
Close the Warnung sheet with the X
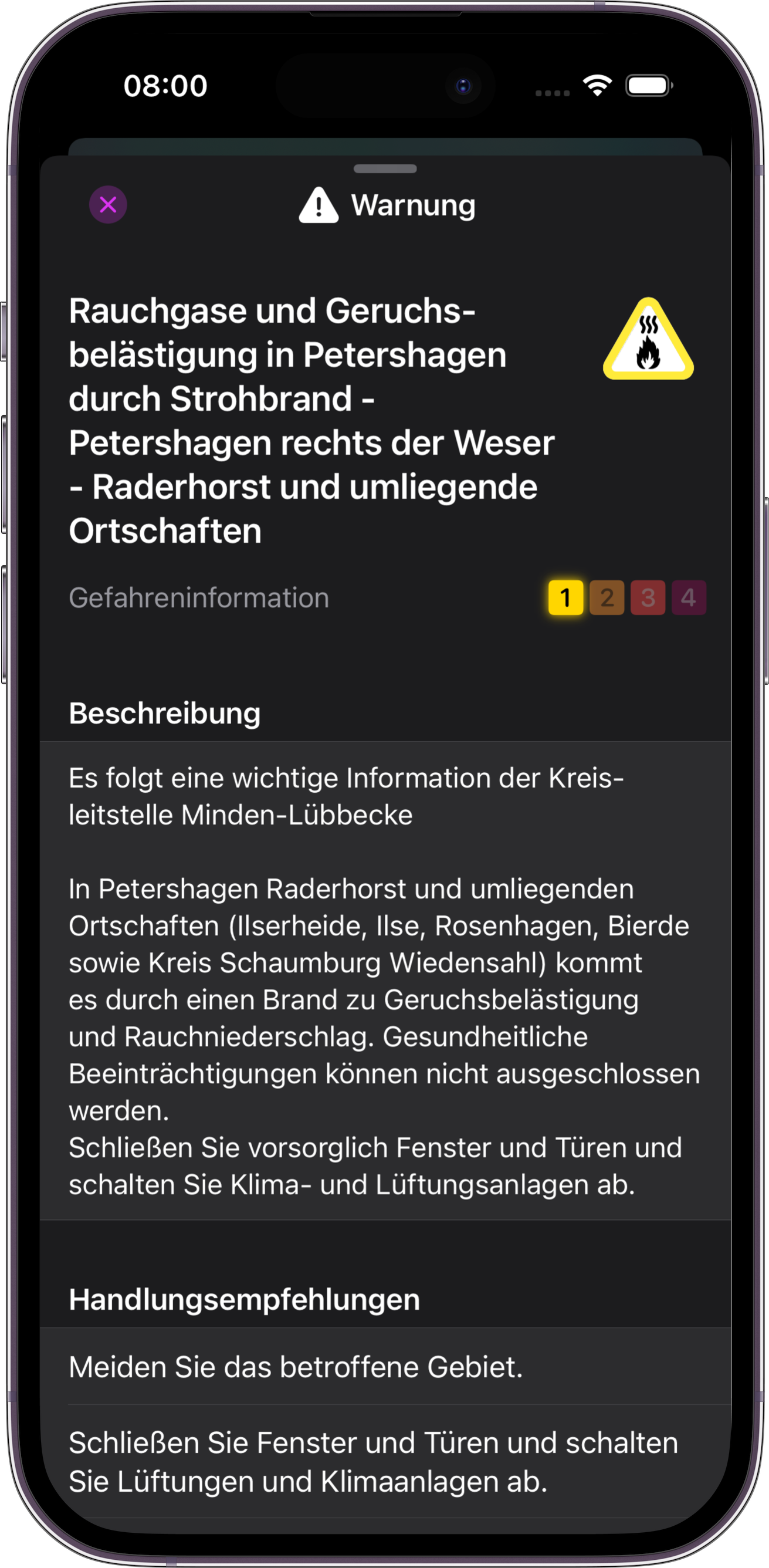[109, 205]
